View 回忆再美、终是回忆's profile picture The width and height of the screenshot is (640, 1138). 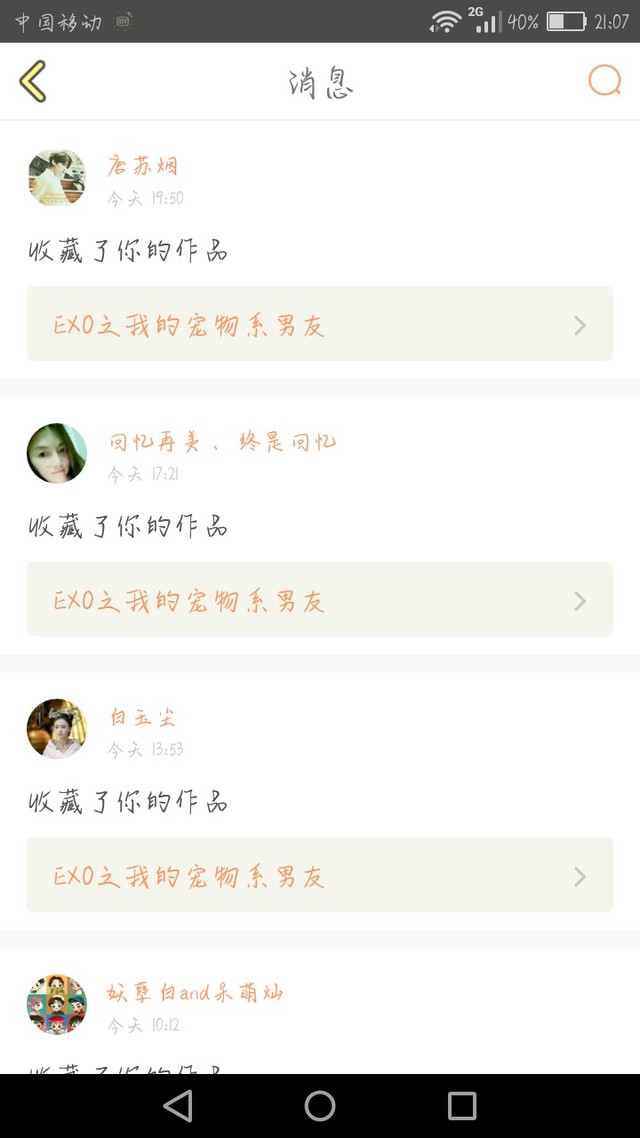(56, 454)
